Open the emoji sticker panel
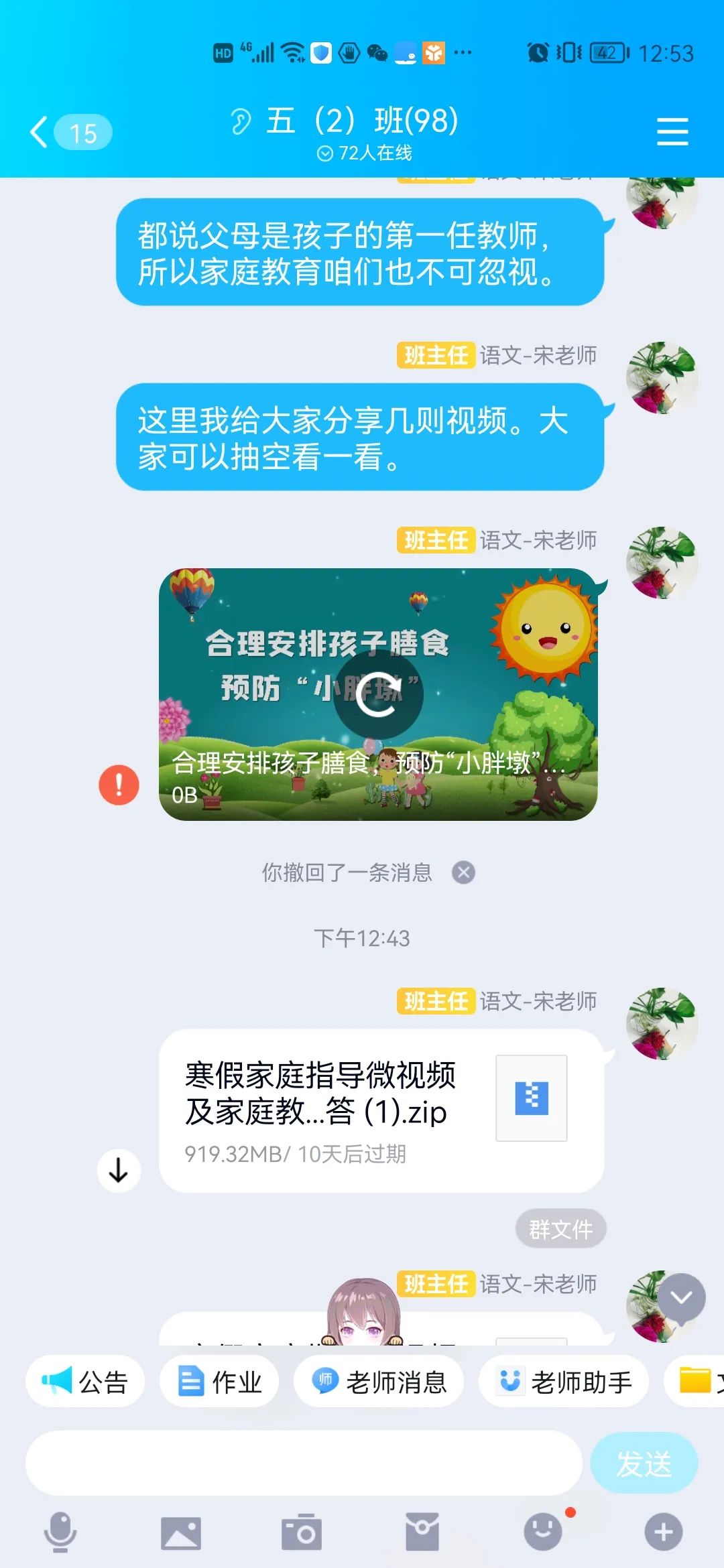Screen dimensions: 724x1568 click(x=543, y=1532)
